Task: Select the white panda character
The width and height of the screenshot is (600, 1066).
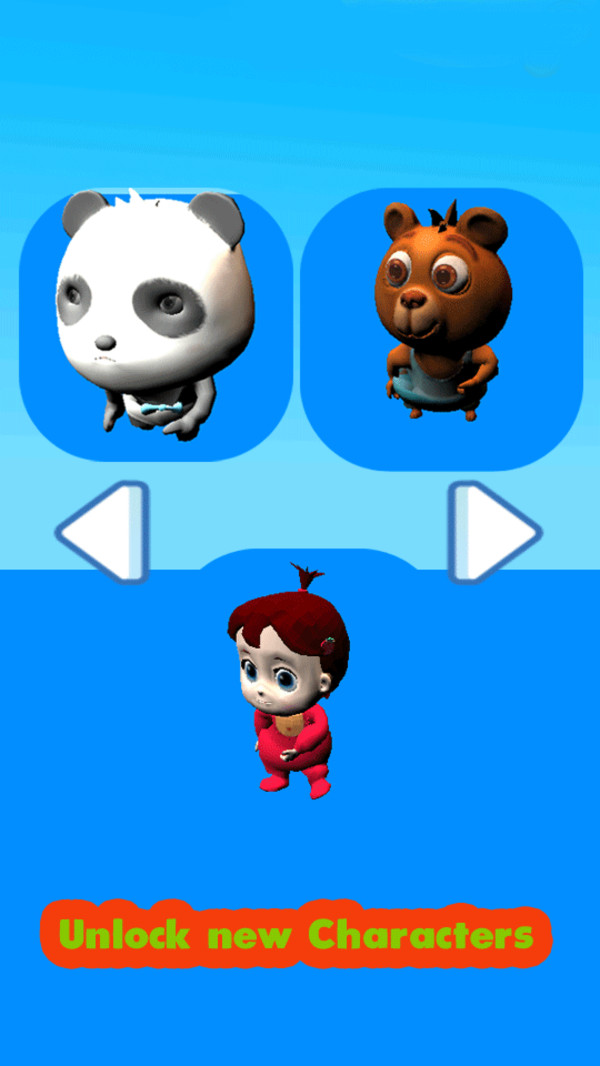Action: coord(155,323)
